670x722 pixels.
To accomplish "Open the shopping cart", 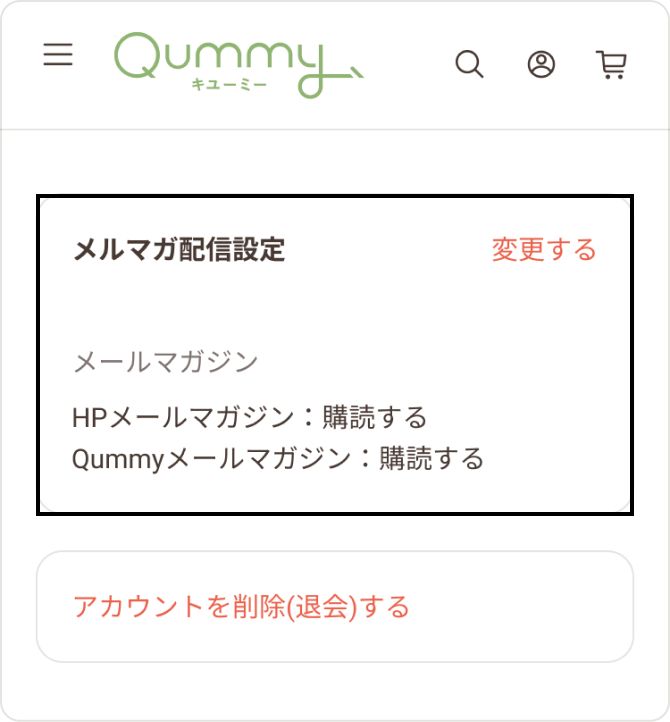I will [611, 65].
